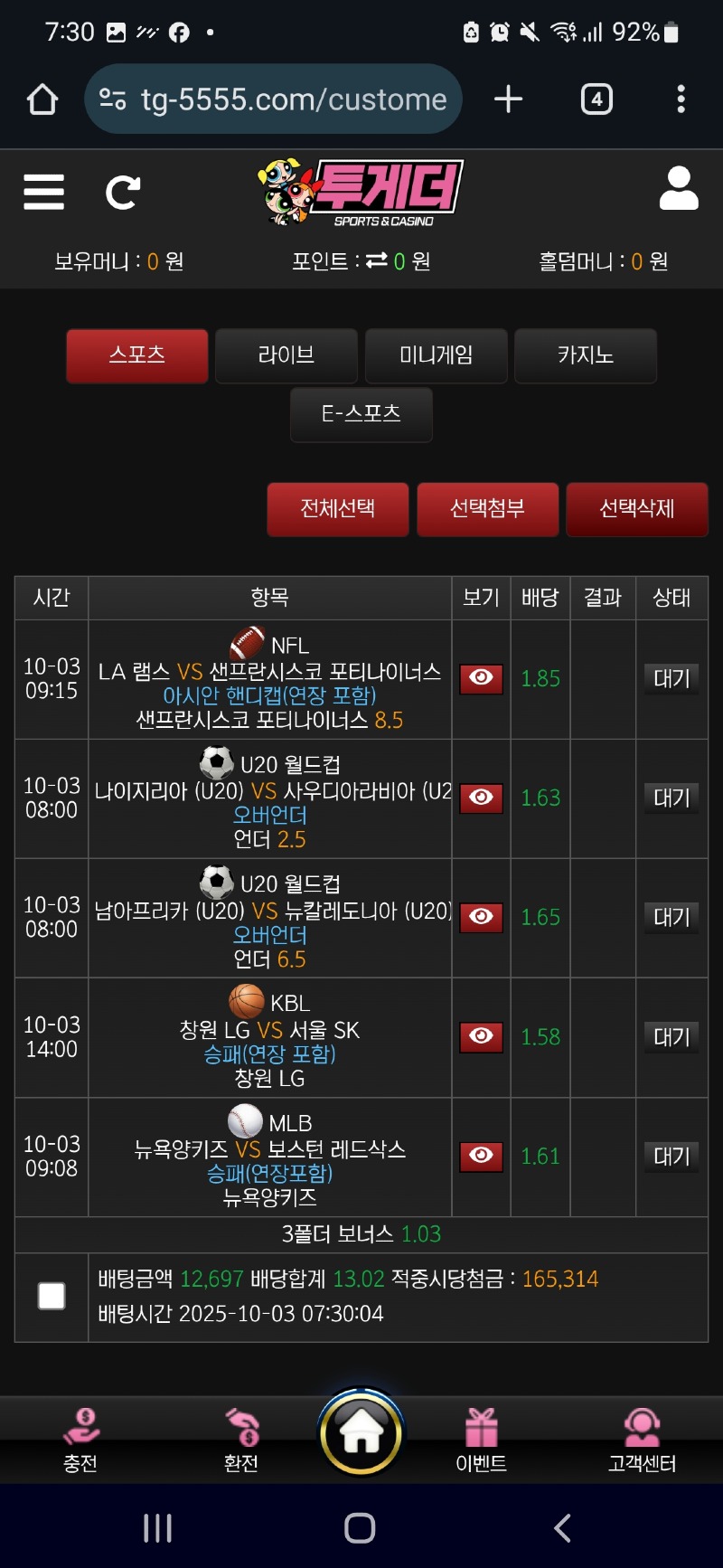Delete selection with 선택삭제

coord(637,509)
